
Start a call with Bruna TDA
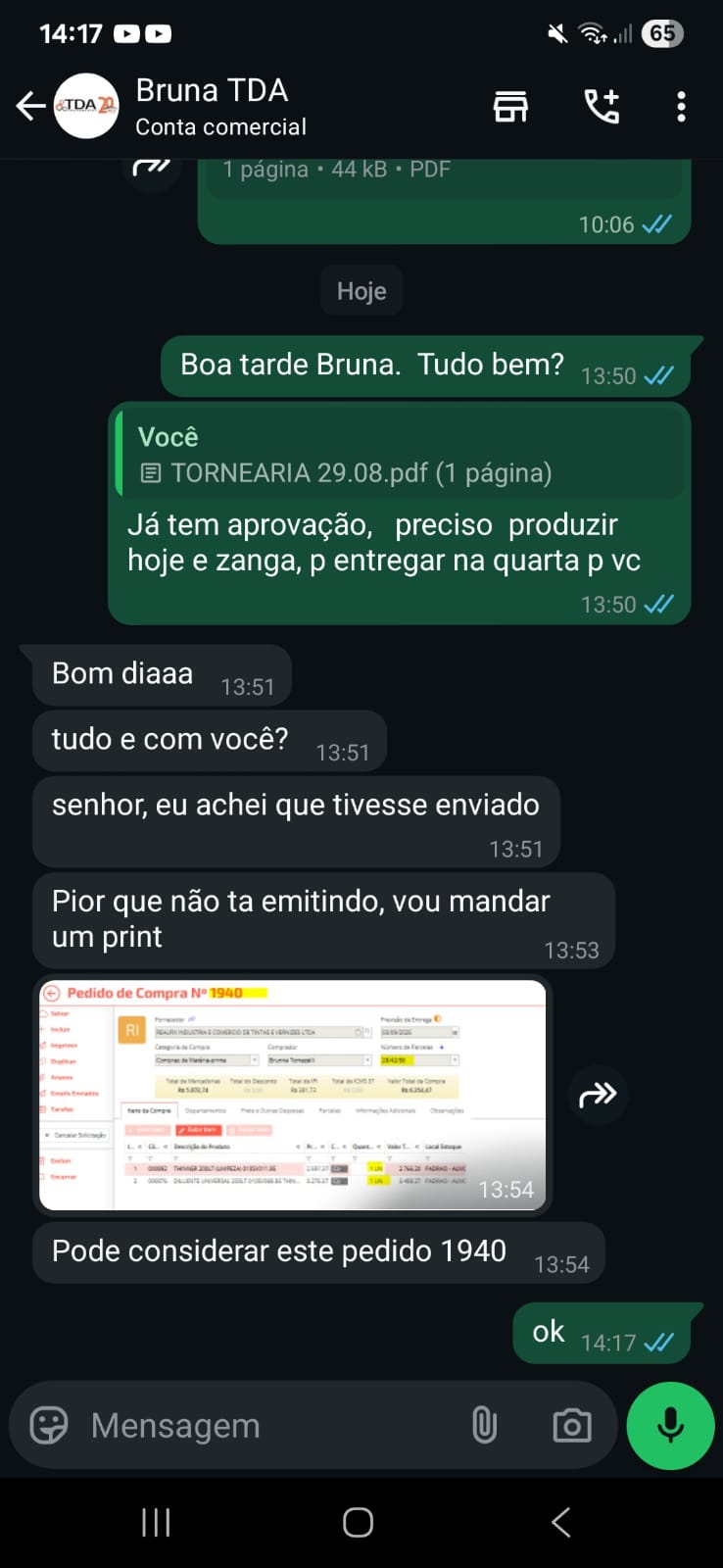tap(602, 106)
